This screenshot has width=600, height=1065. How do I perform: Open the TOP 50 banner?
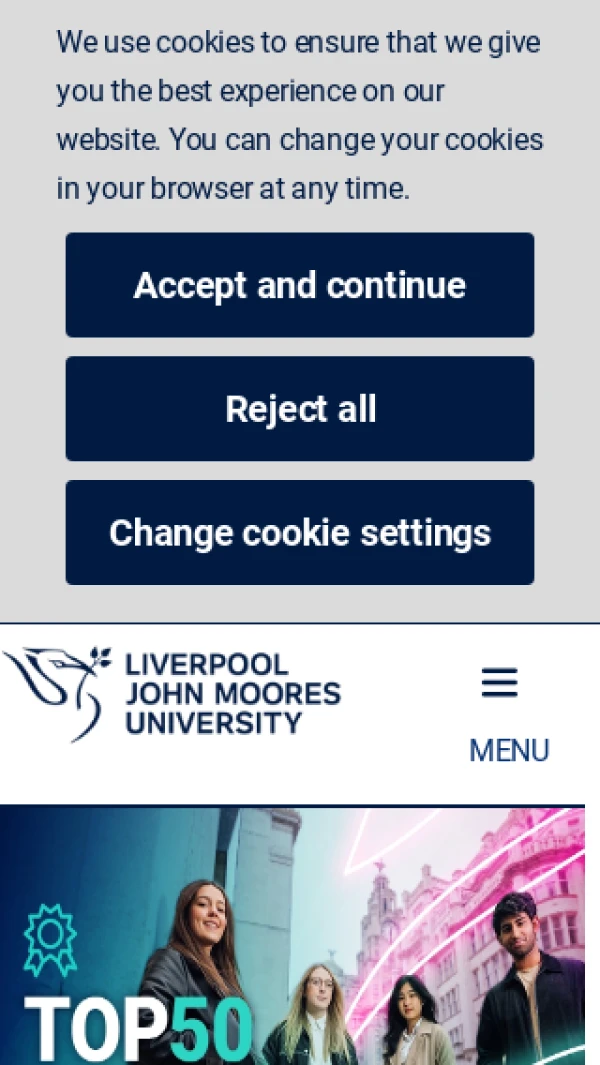click(292, 935)
